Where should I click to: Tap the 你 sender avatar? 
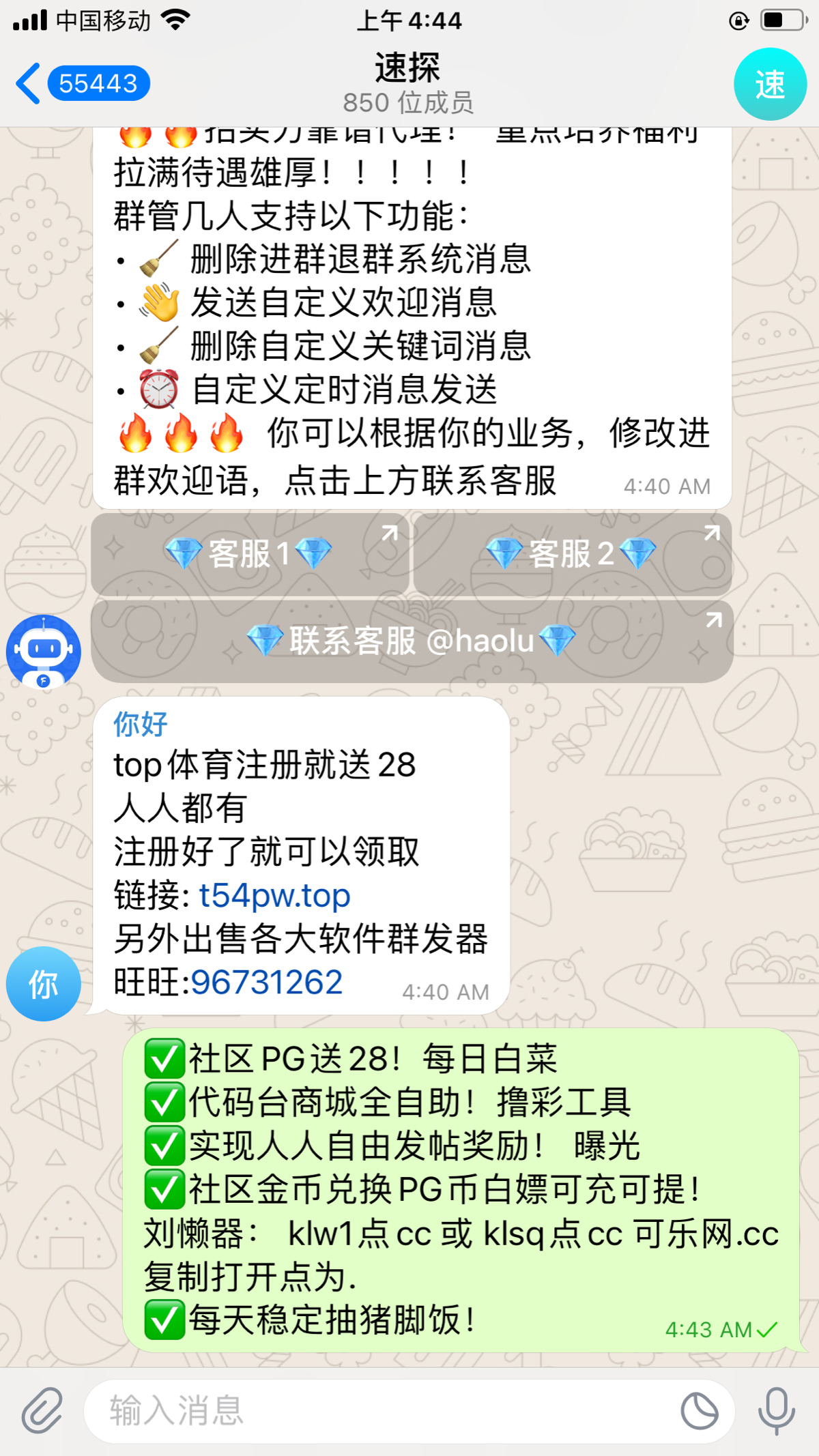[x=42, y=982]
